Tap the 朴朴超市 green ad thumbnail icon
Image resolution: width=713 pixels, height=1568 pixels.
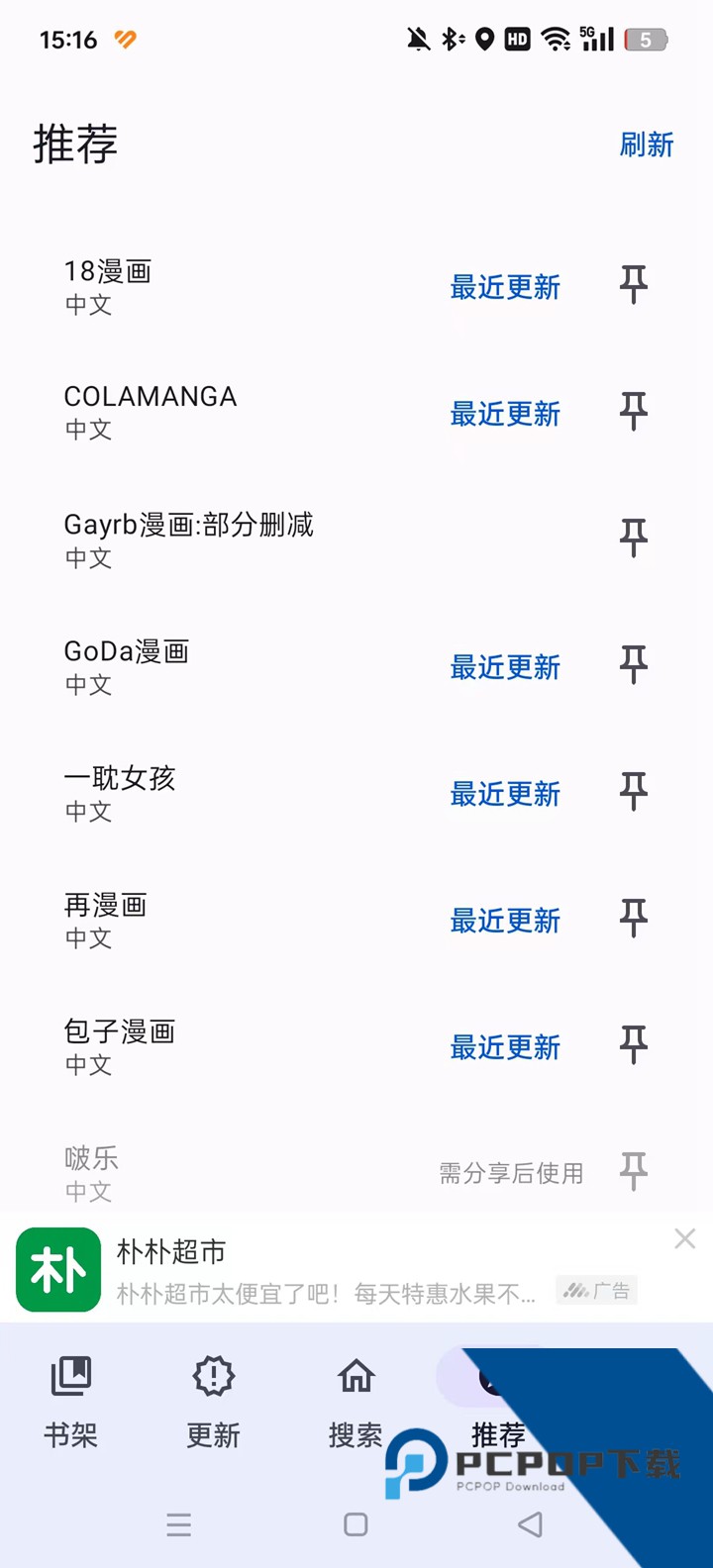click(56, 1268)
